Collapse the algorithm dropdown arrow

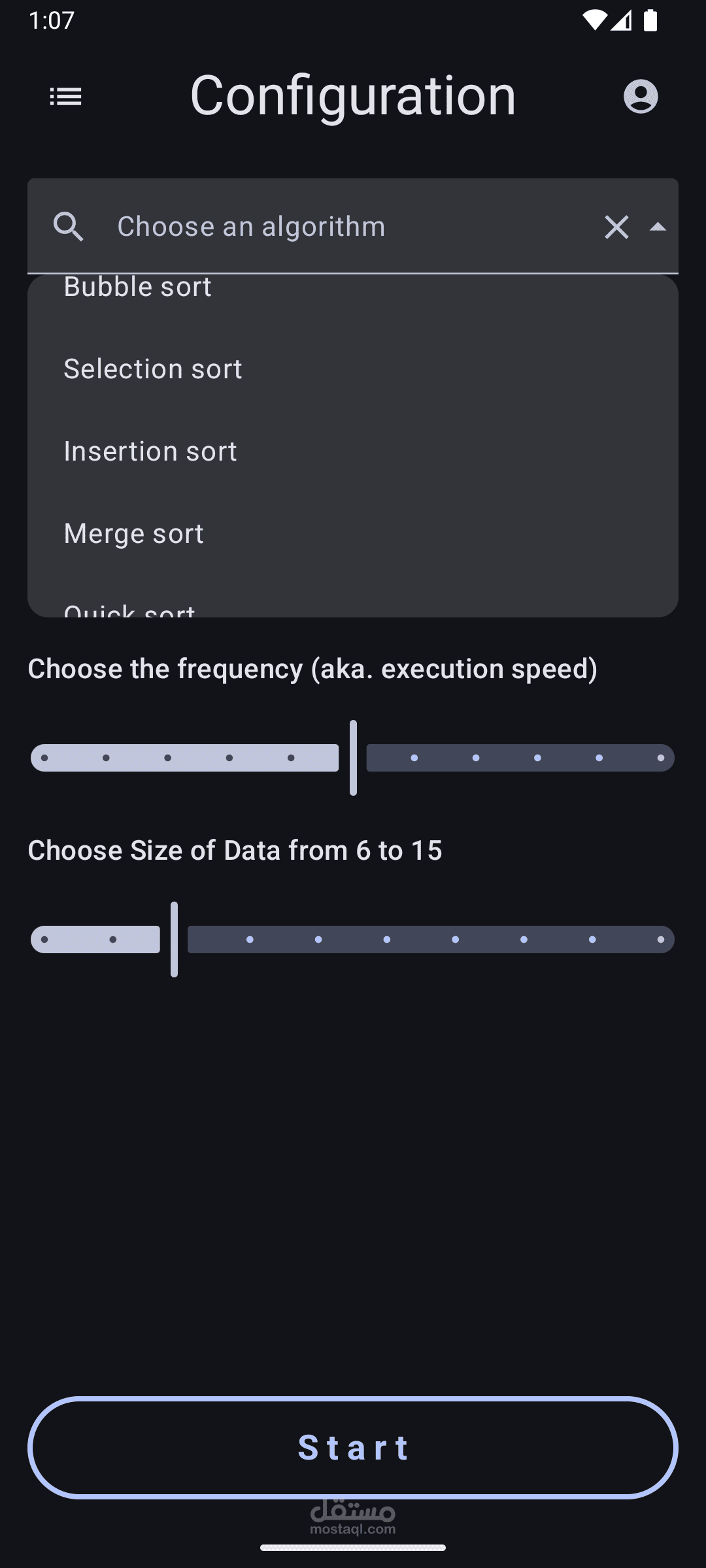tap(658, 227)
